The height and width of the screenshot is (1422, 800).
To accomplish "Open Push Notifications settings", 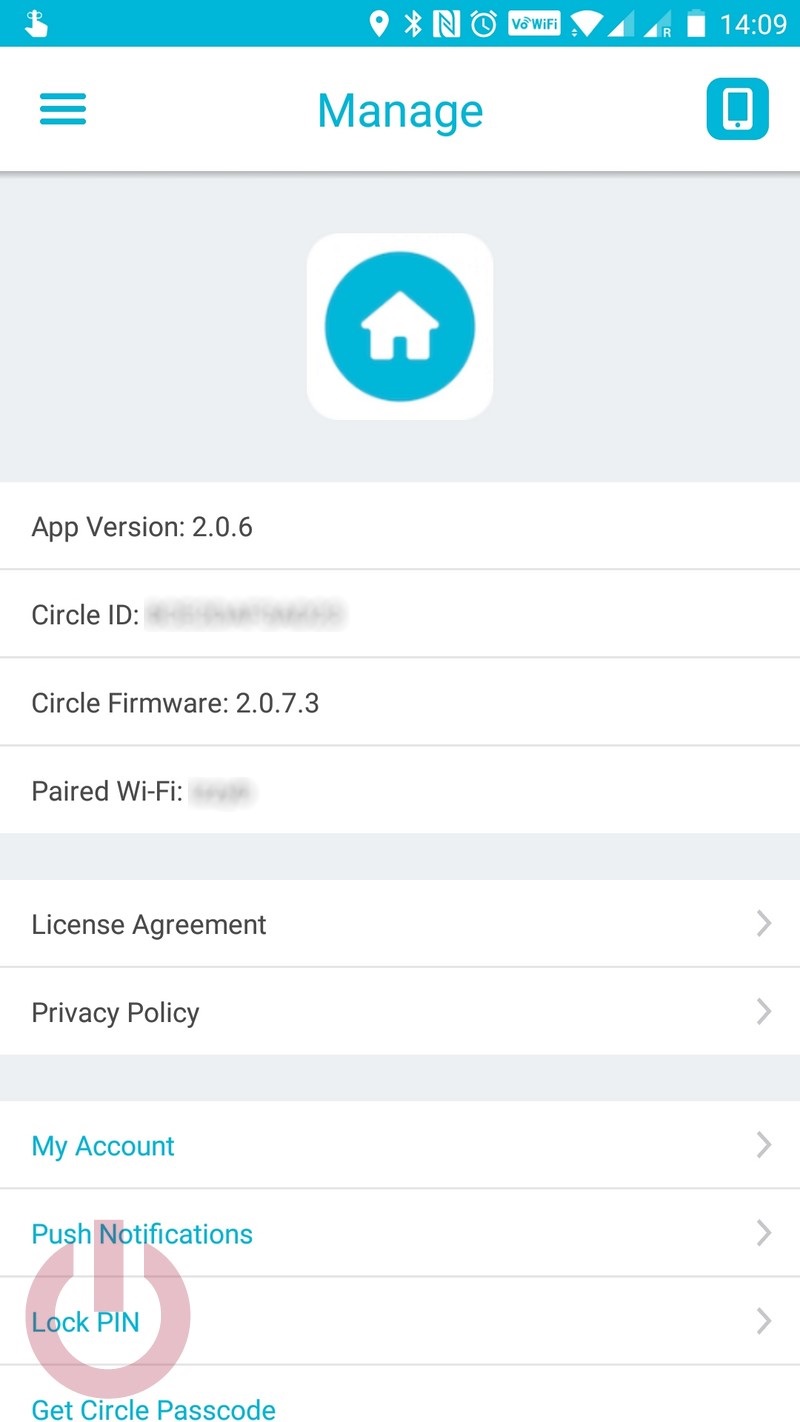I will 400,1234.
